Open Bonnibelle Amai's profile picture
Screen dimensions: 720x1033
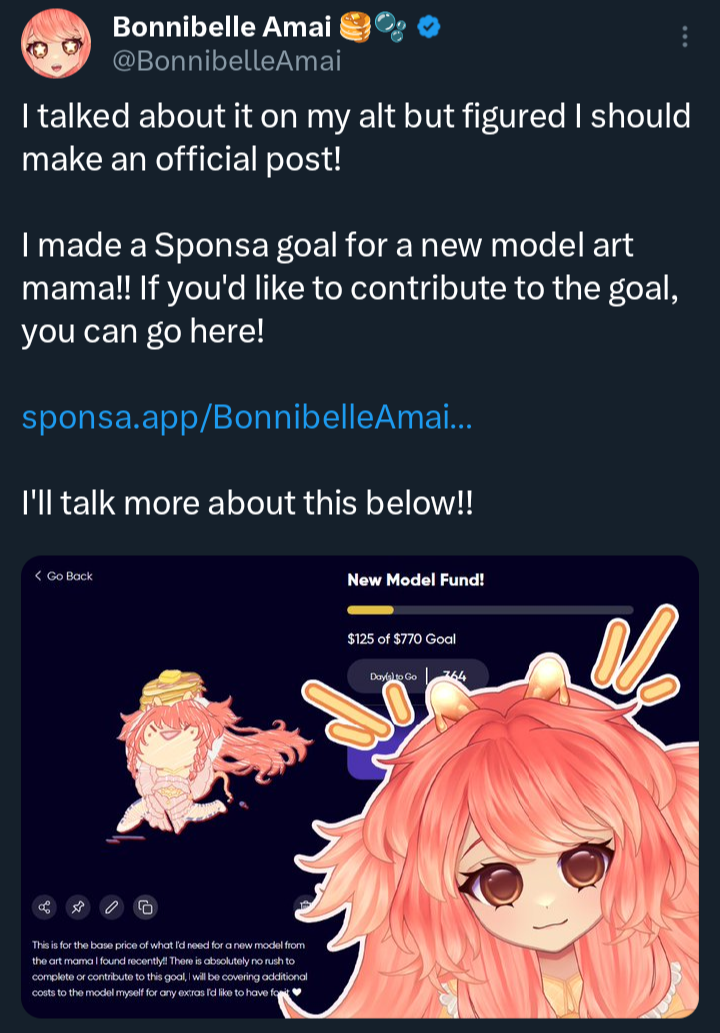56,44
